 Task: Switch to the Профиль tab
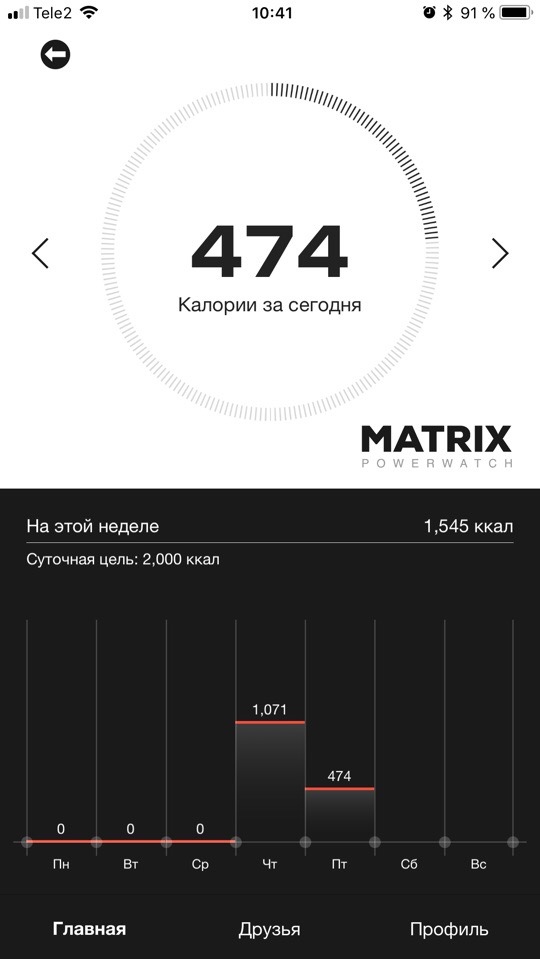(x=449, y=930)
